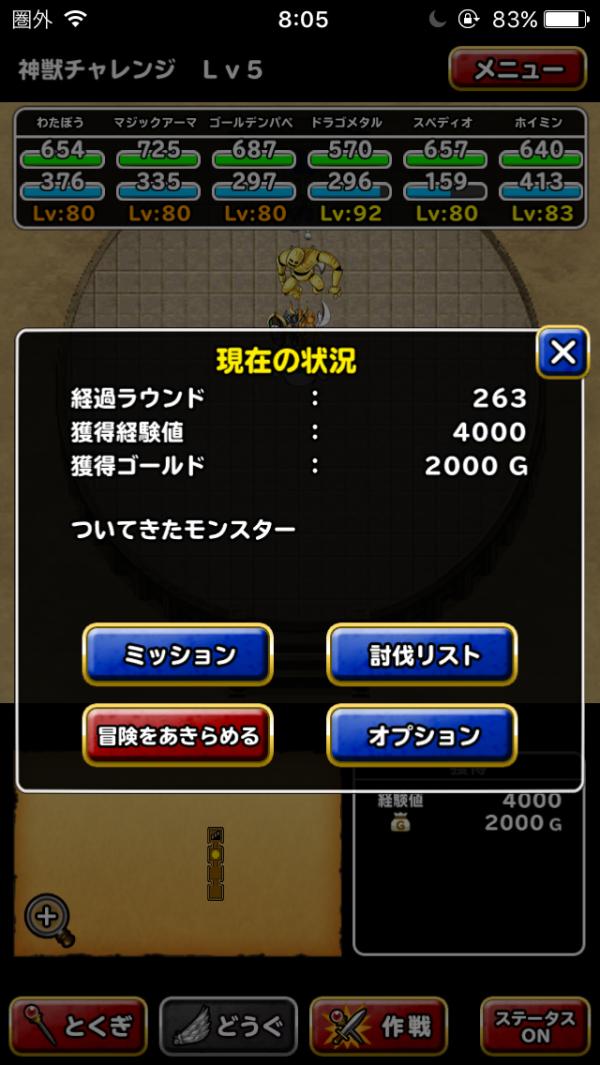600x1065 pixels.
Task: Tap the map zoom magnifier icon
Action: 48,917
